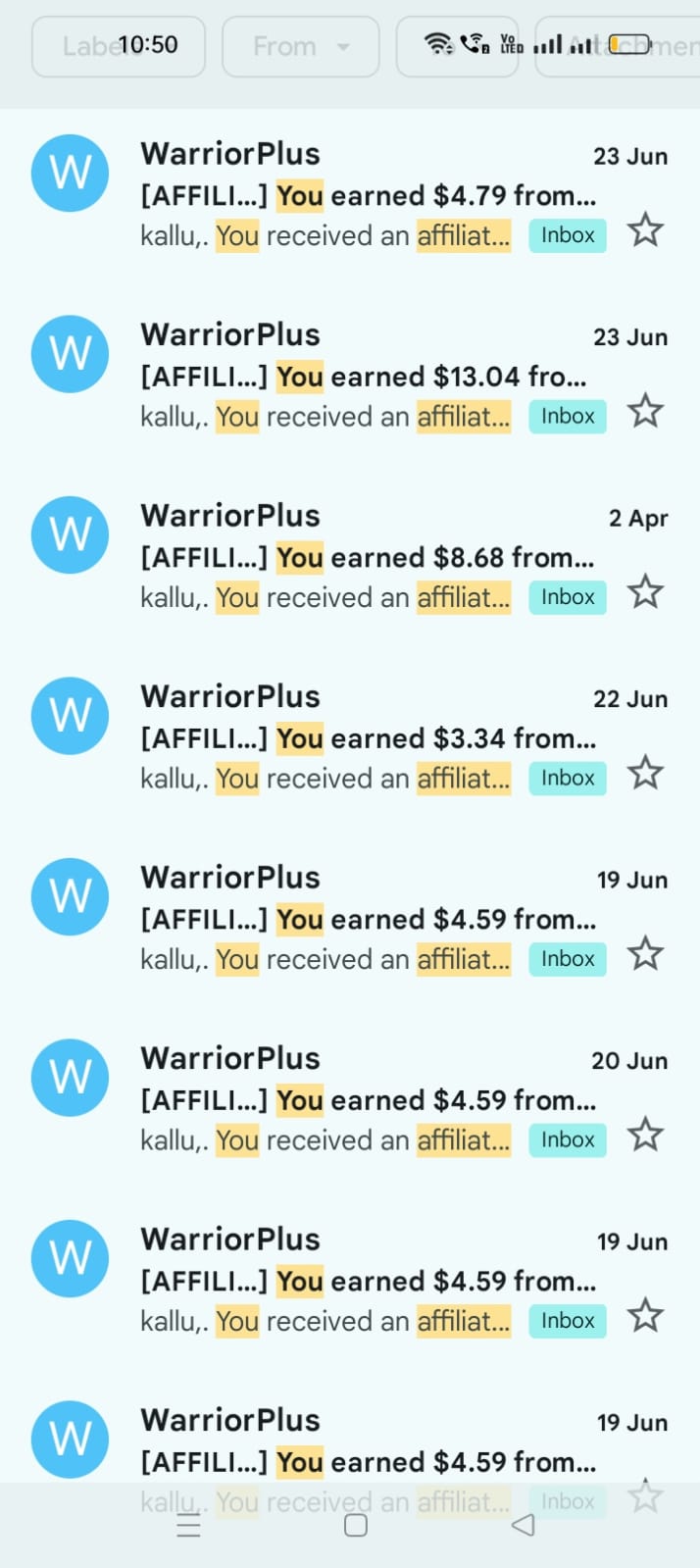Open the From filter dropdown
Viewport: 700px width, 1568px height.
(x=300, y=46)
